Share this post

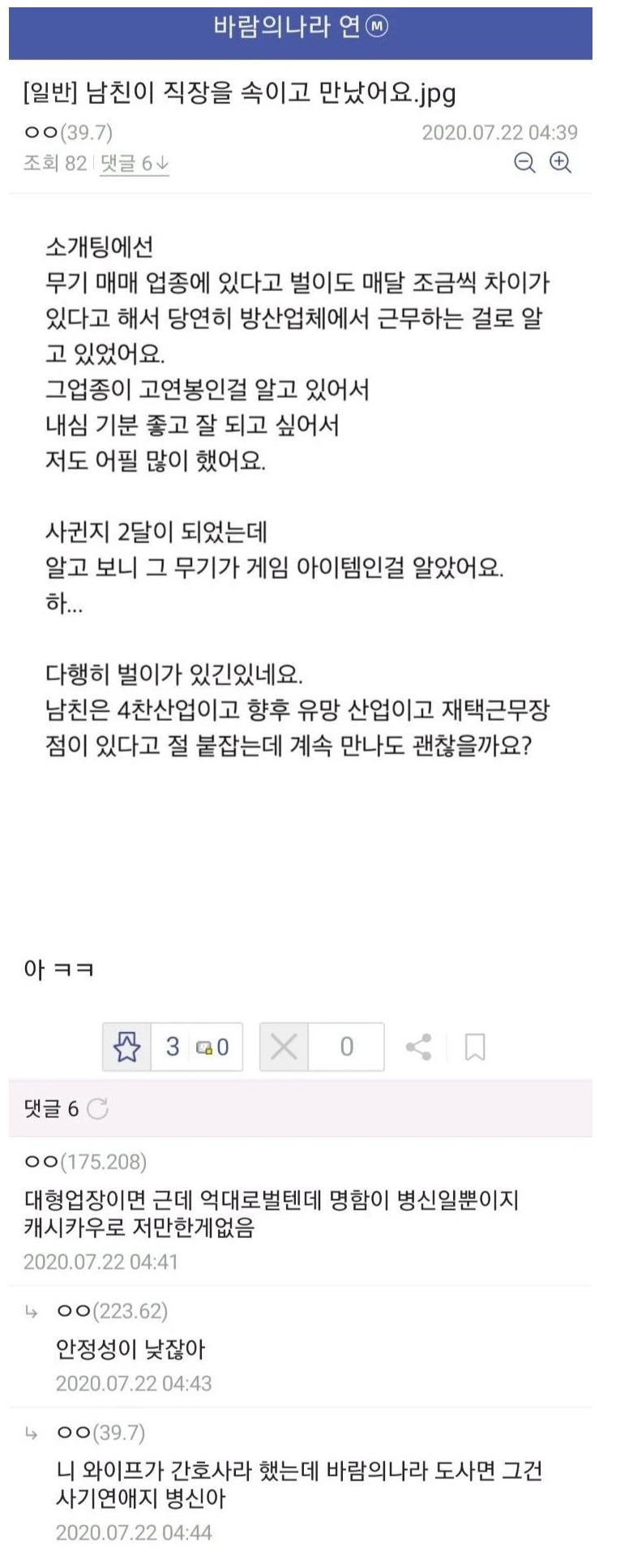click(418, 1047)
